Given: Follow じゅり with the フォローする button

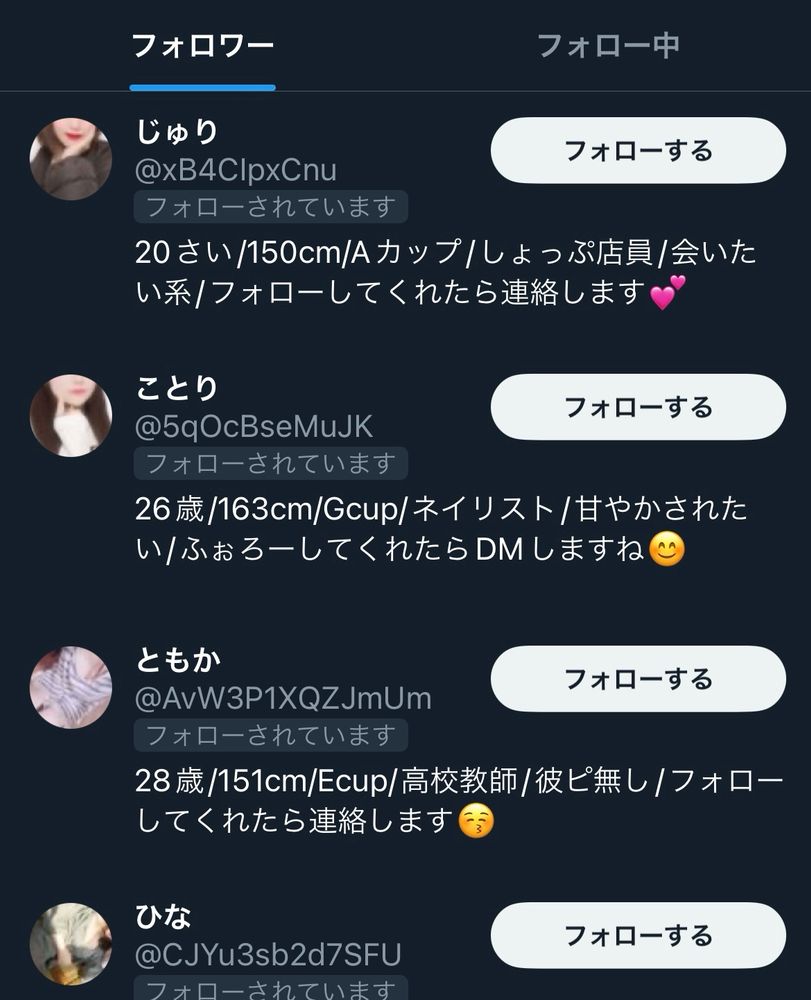Looking at the screenshot, I should pyautogui.click(x=638, y=151).
